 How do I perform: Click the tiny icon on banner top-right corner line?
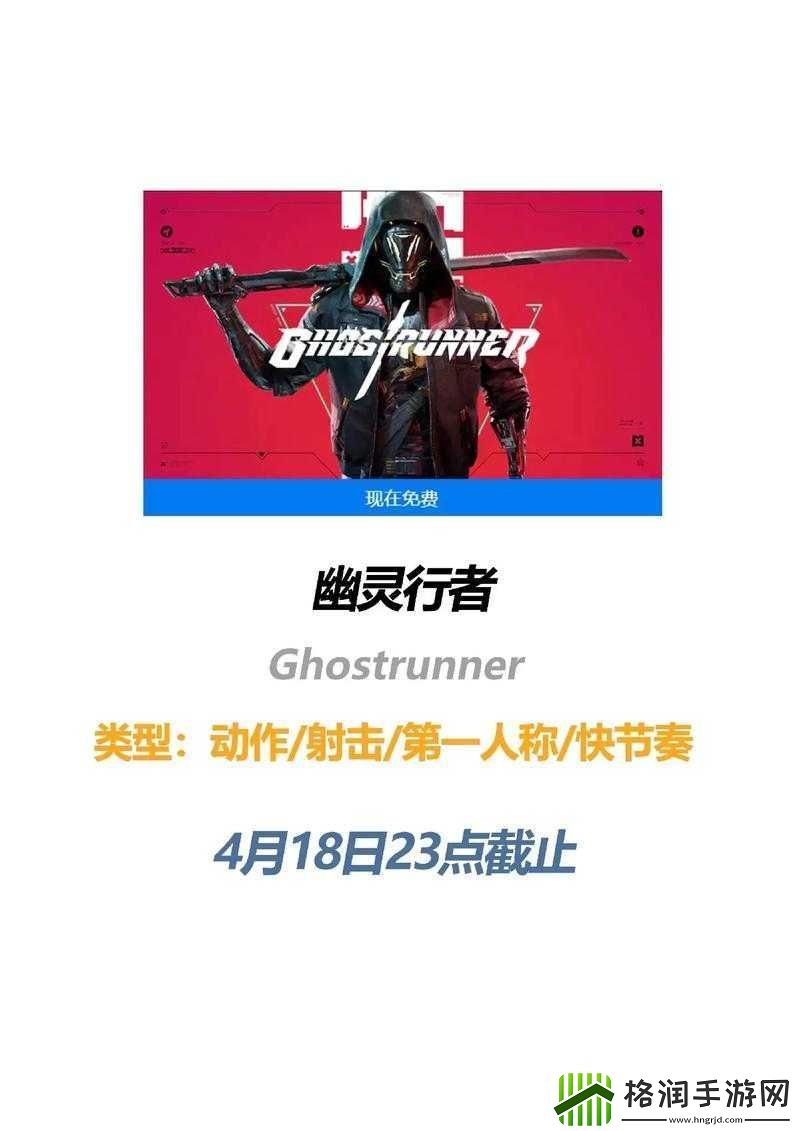click(641, 210)
